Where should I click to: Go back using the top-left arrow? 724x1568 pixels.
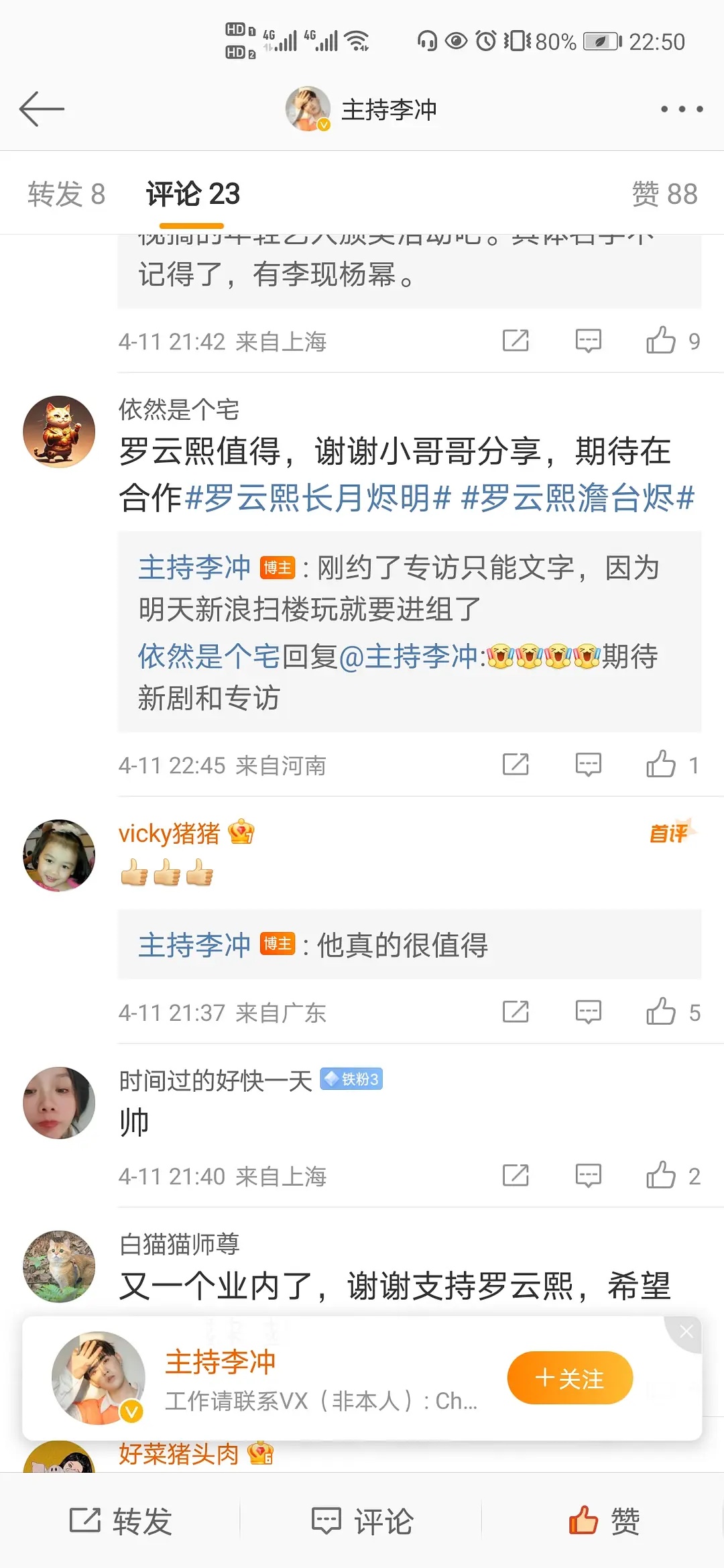42,109
